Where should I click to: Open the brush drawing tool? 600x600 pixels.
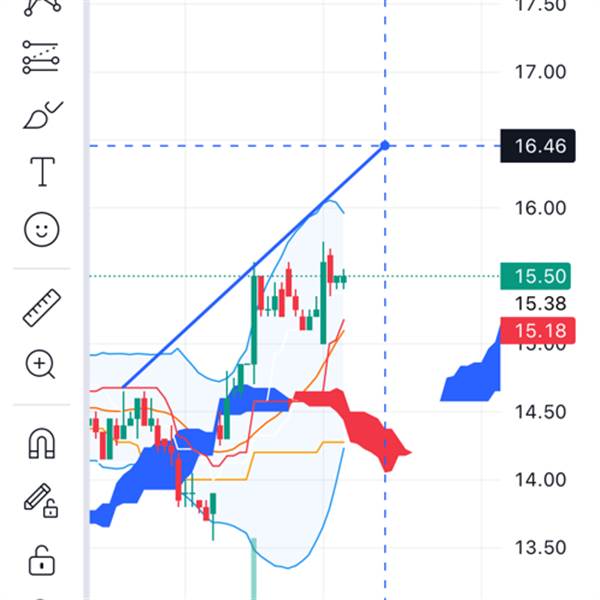coord(41,116)
